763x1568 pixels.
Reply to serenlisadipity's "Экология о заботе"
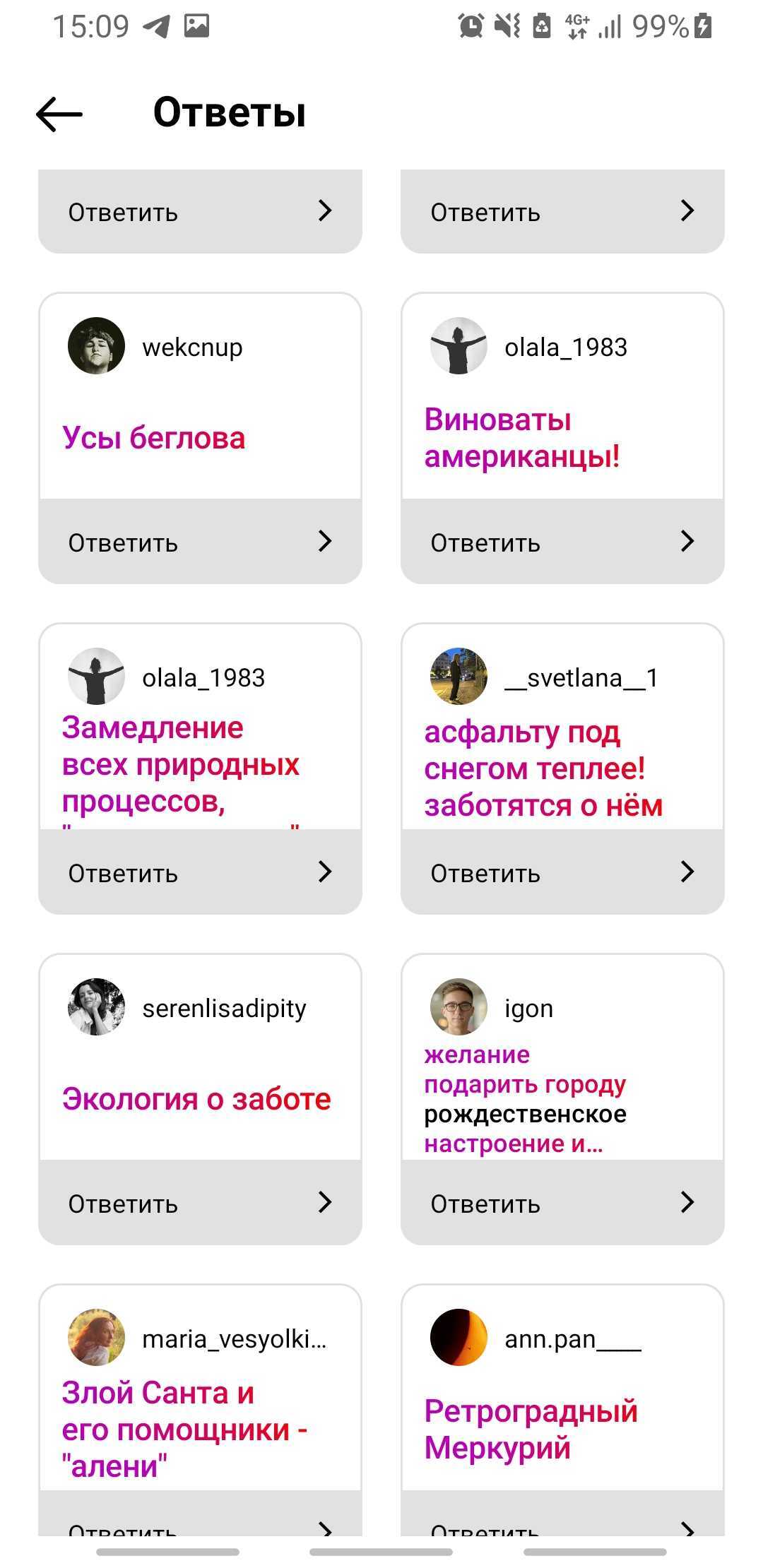pyautogui.click(x=200, y=1203)
